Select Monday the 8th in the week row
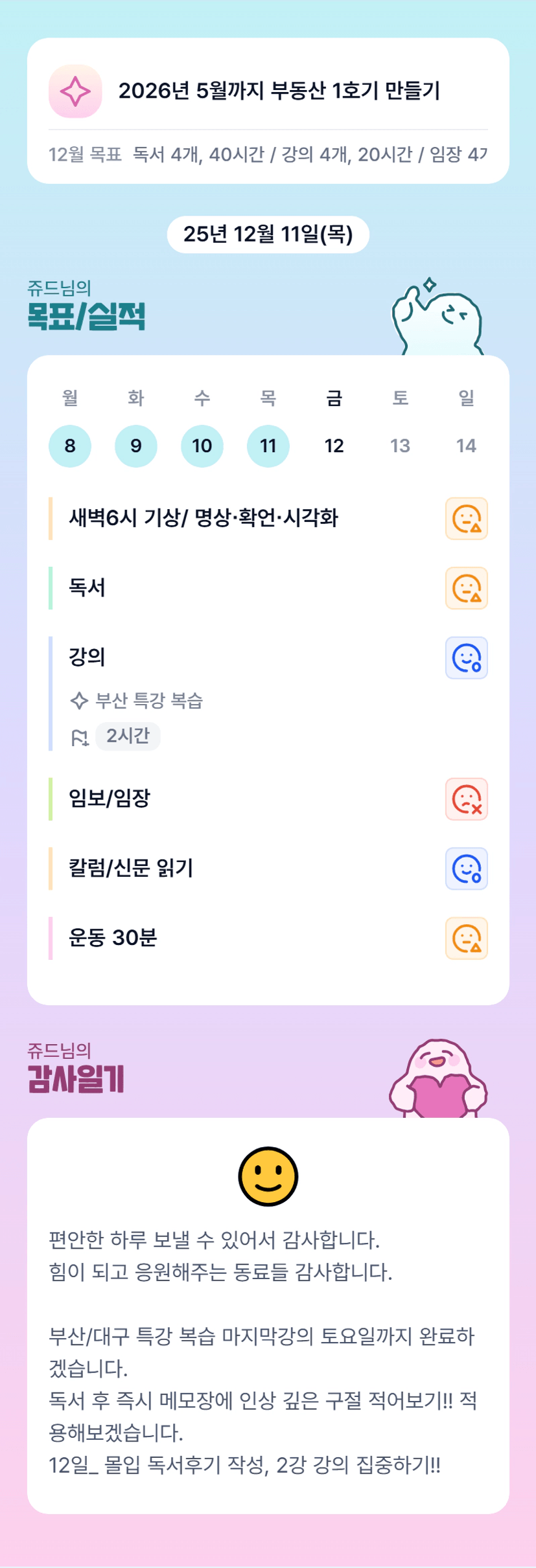 coord(70,446)
